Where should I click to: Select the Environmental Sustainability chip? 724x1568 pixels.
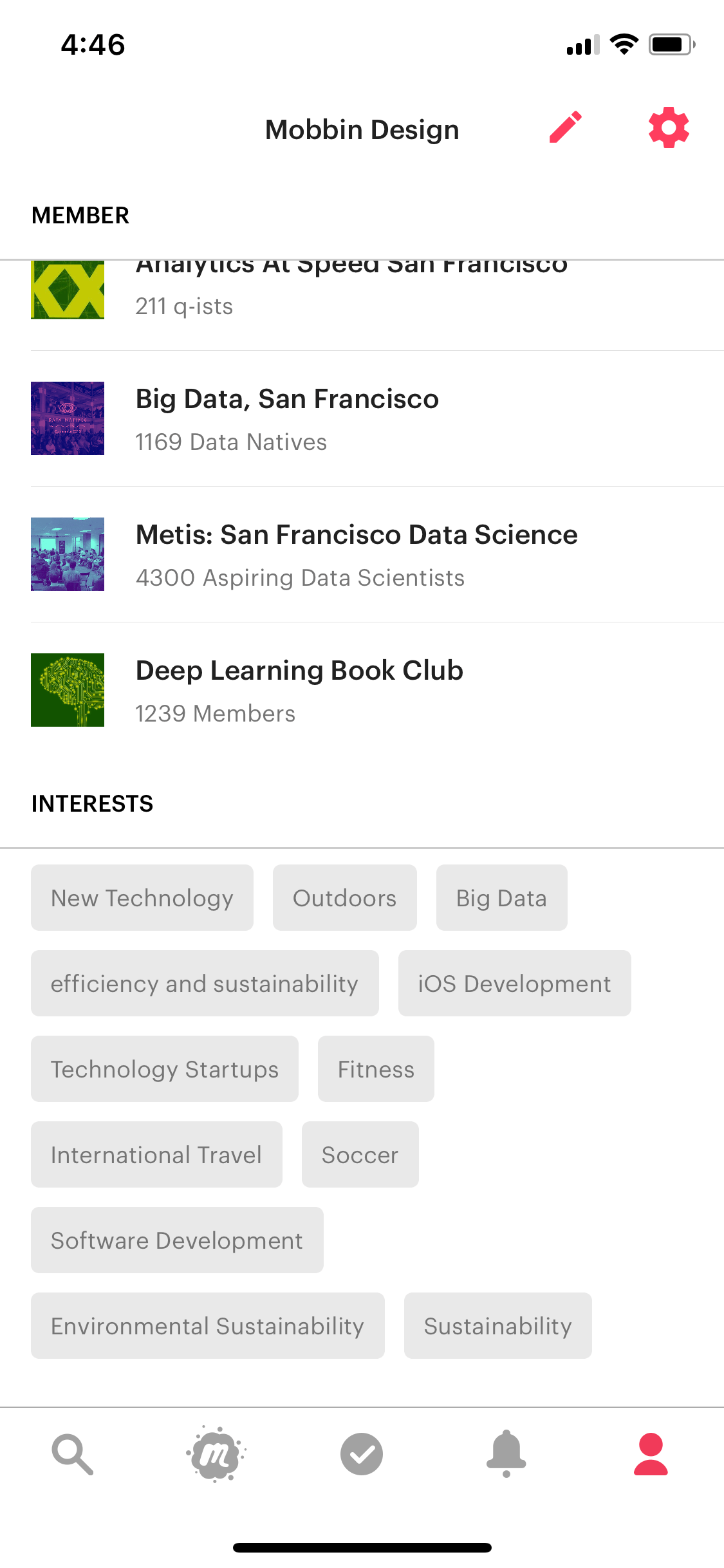(208, 1325)
